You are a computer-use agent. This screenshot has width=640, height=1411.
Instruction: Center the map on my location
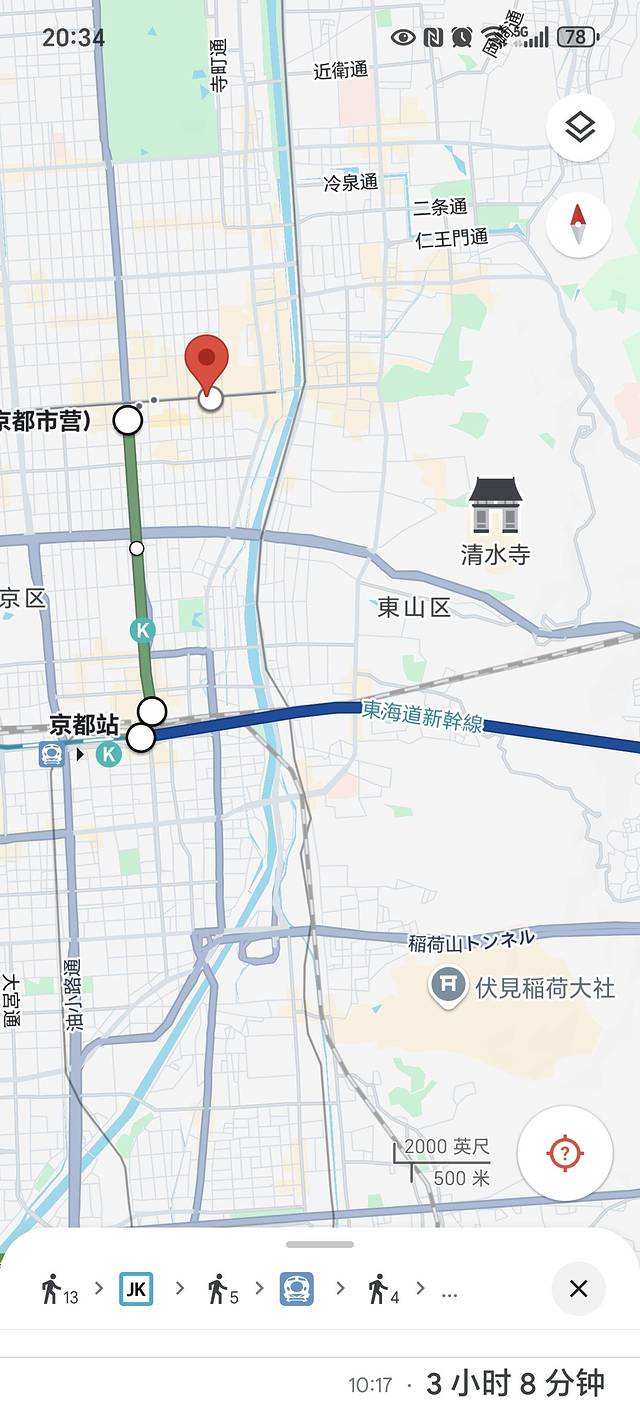(565, 1153)
